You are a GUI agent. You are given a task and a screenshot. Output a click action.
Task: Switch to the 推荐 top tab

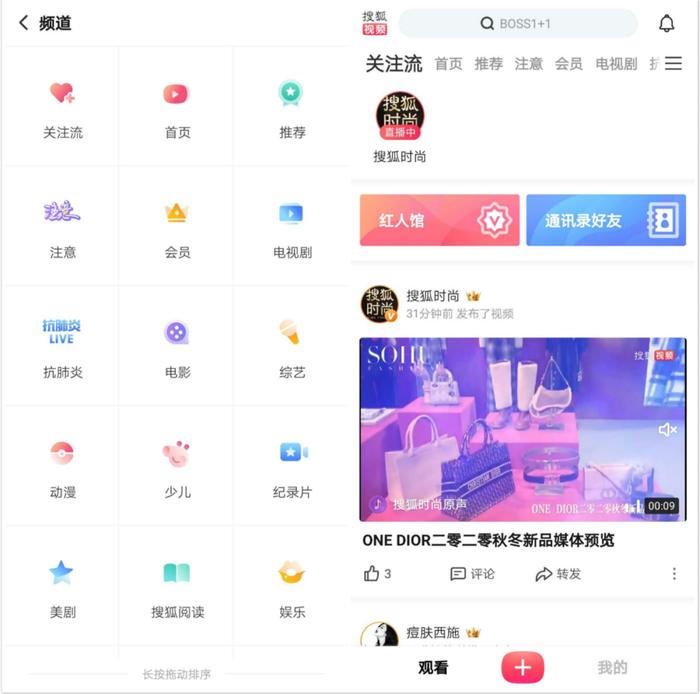click(489, 64)
